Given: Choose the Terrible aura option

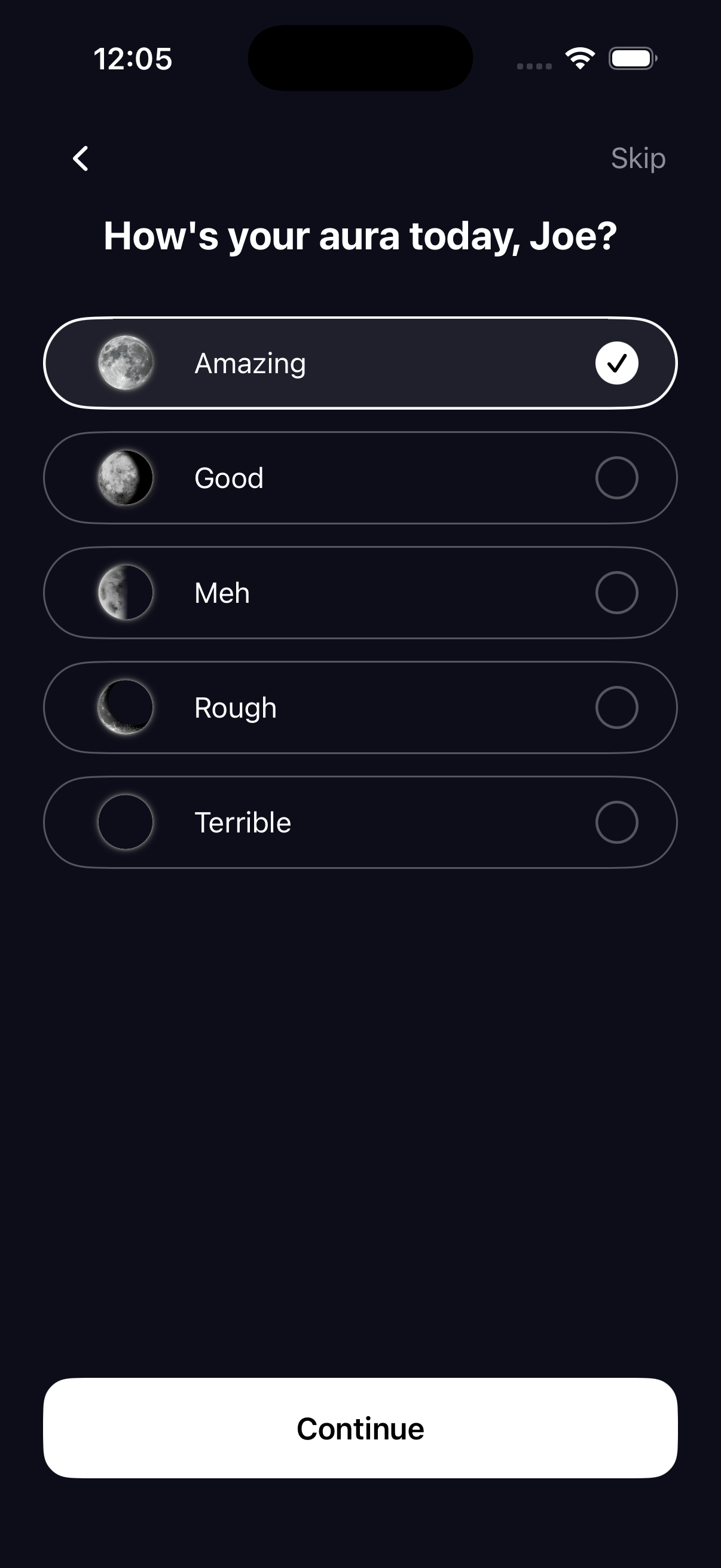Looking at the screenshot, I should click(360, 822).
